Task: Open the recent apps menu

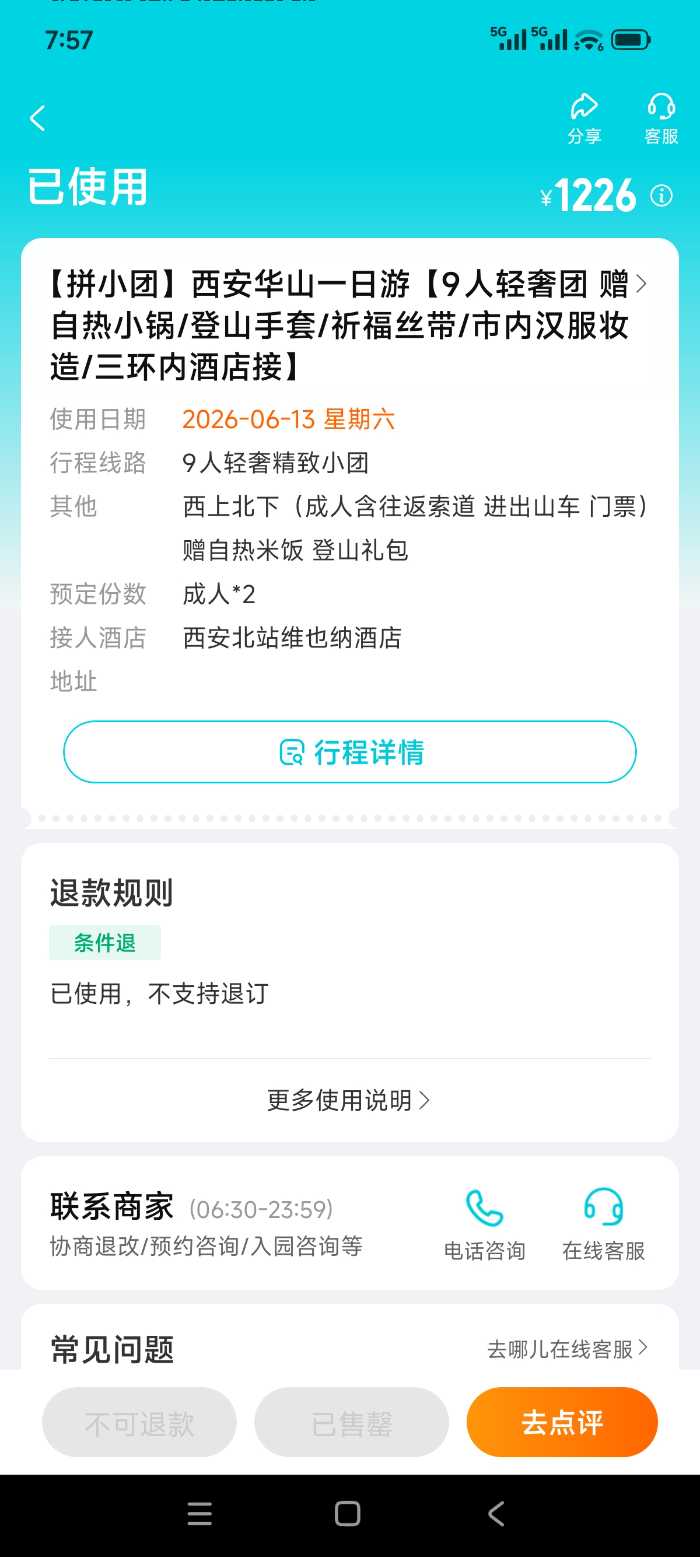Action: [x=200, y=1513]
